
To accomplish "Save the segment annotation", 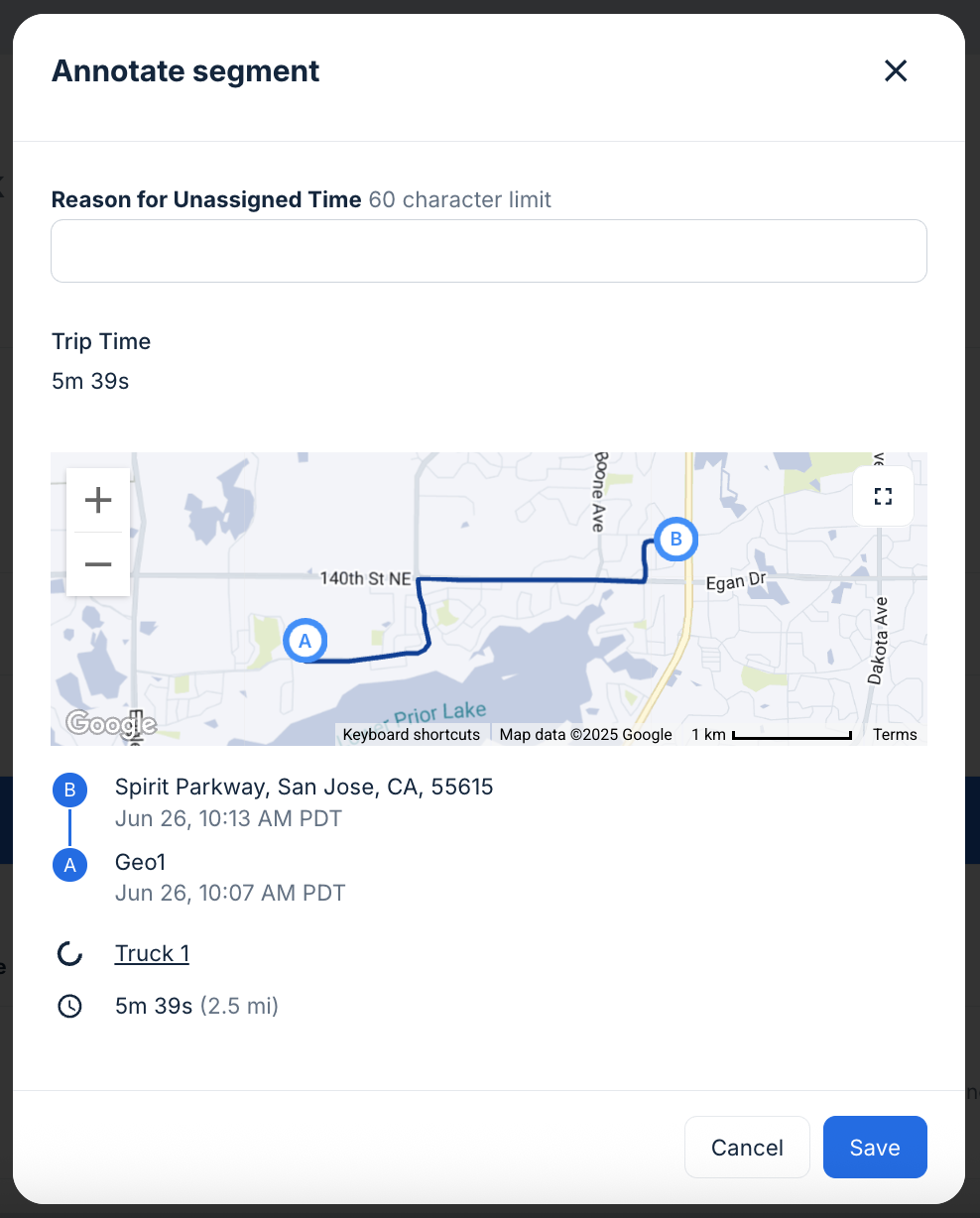I will click(875, 1148).
